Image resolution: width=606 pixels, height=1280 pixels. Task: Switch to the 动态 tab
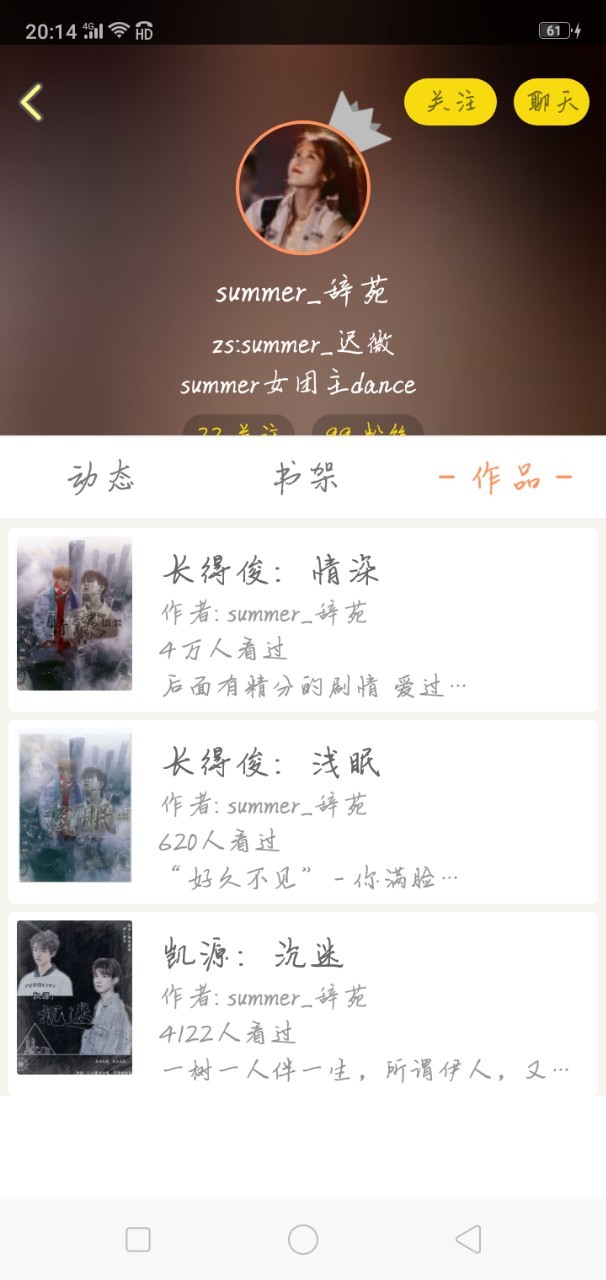coord(101,478)
